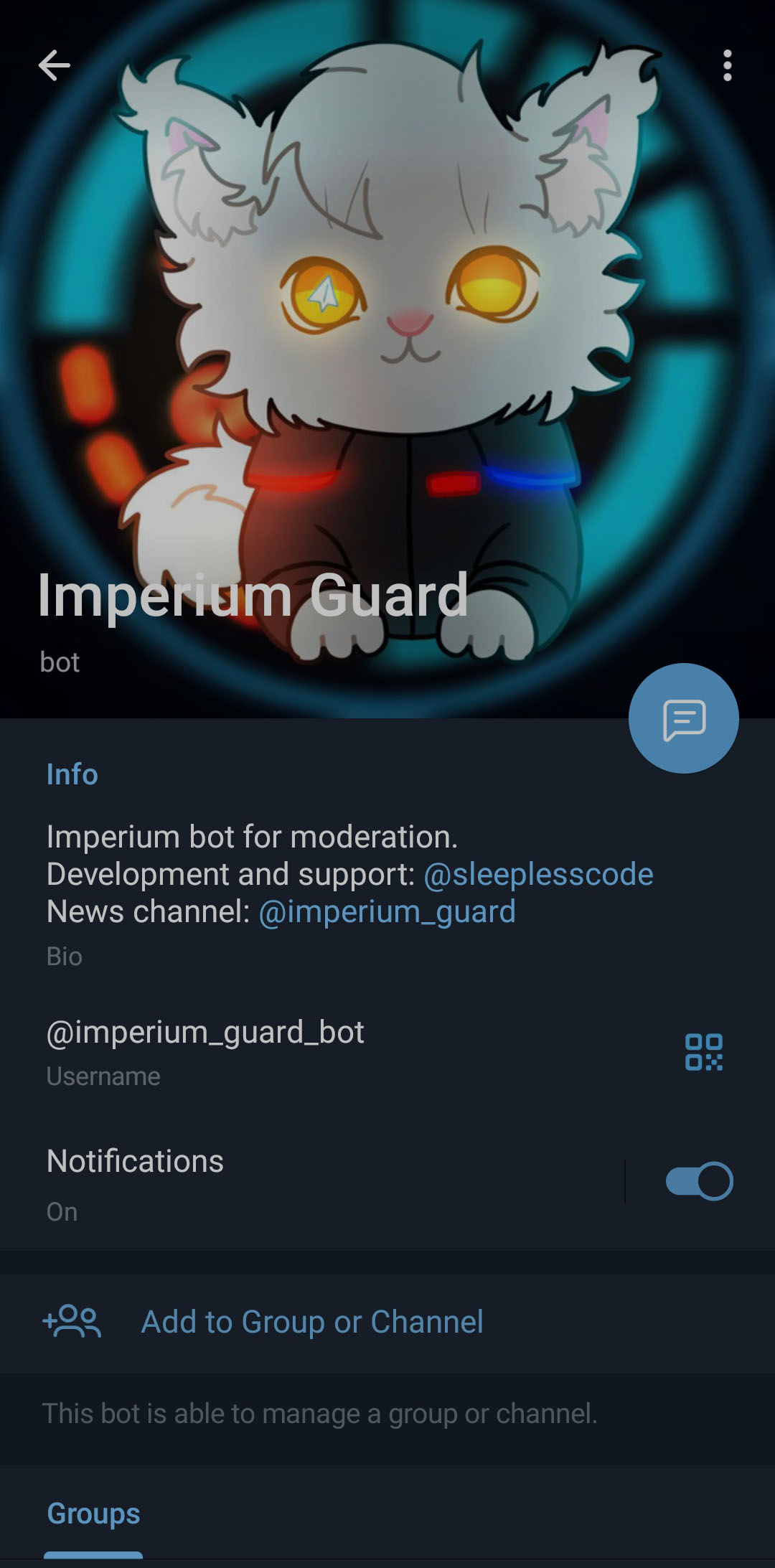Go back using the arrow icon

tap(55, 66)
